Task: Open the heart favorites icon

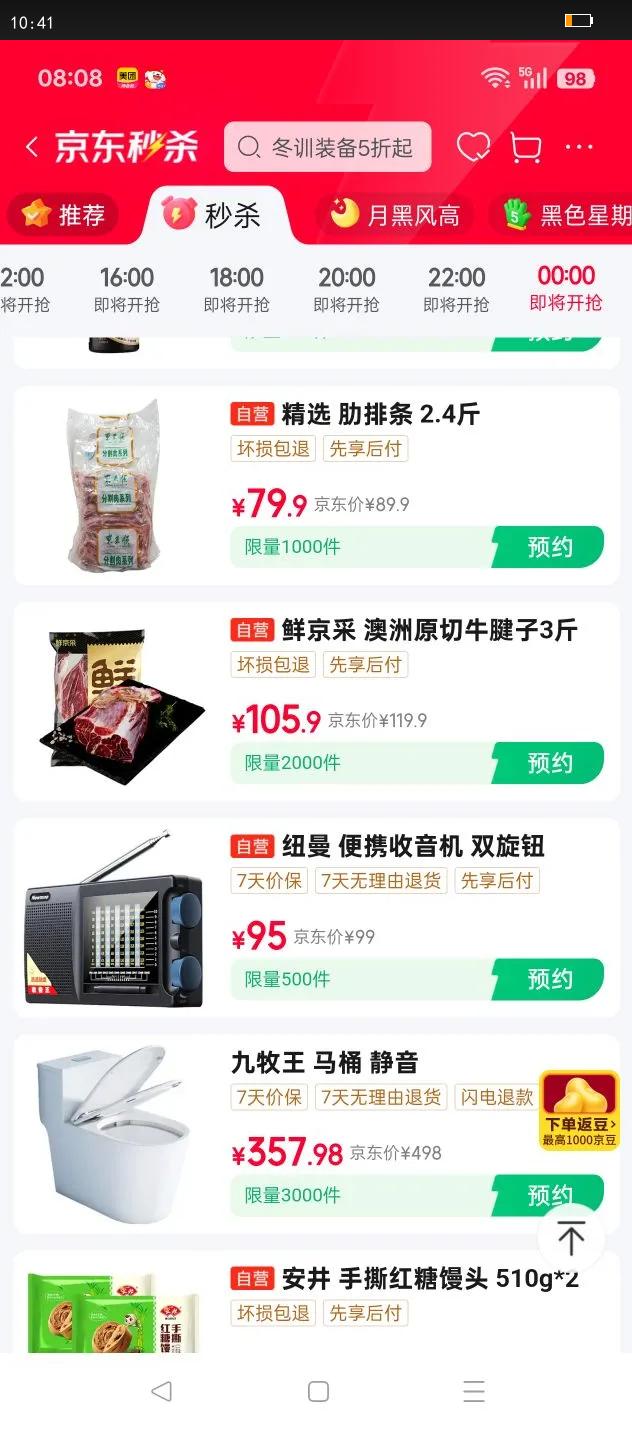Action: coord(473,148)
